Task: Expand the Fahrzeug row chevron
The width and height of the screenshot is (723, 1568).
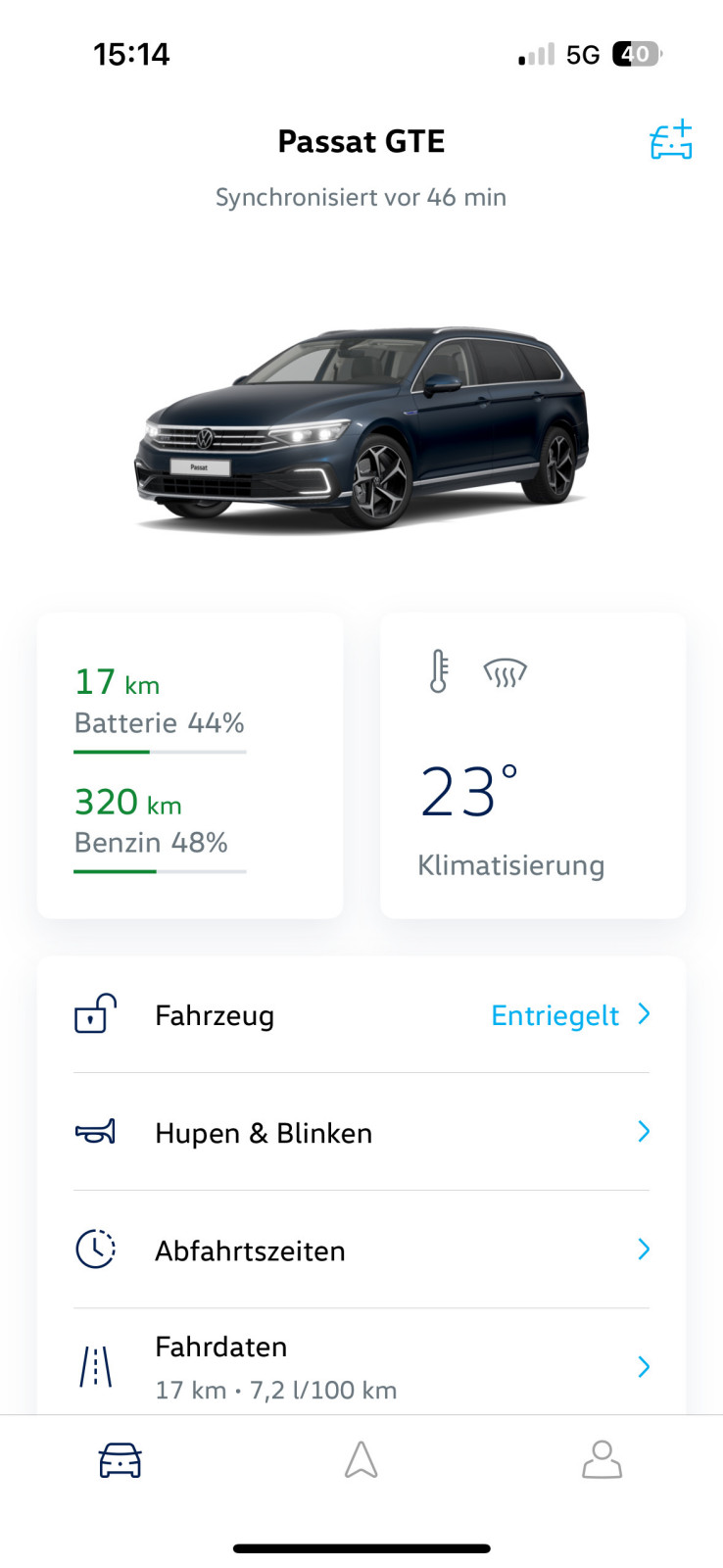Action: tap(644, 1015)
